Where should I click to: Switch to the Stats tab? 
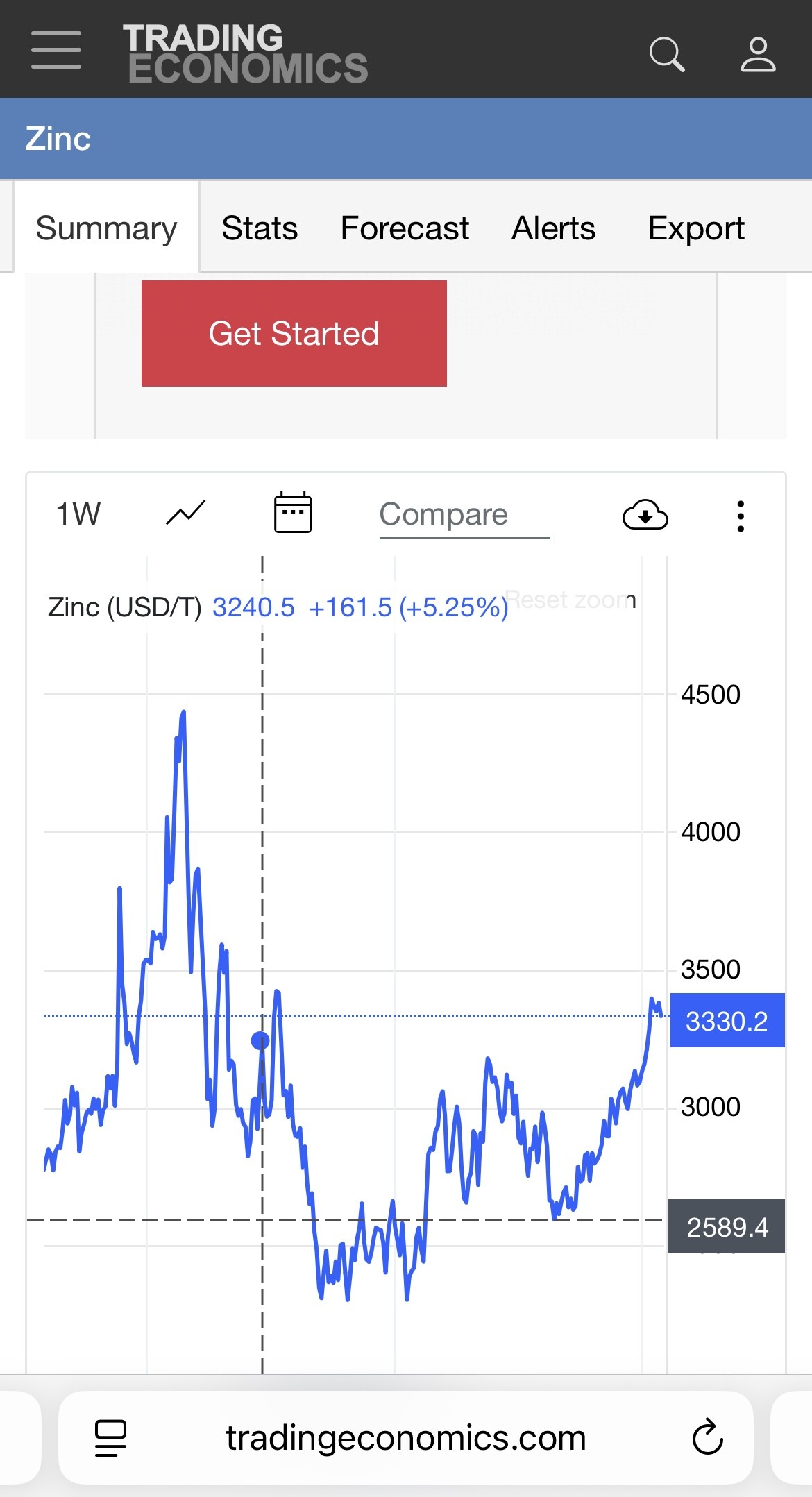(260, 228)
